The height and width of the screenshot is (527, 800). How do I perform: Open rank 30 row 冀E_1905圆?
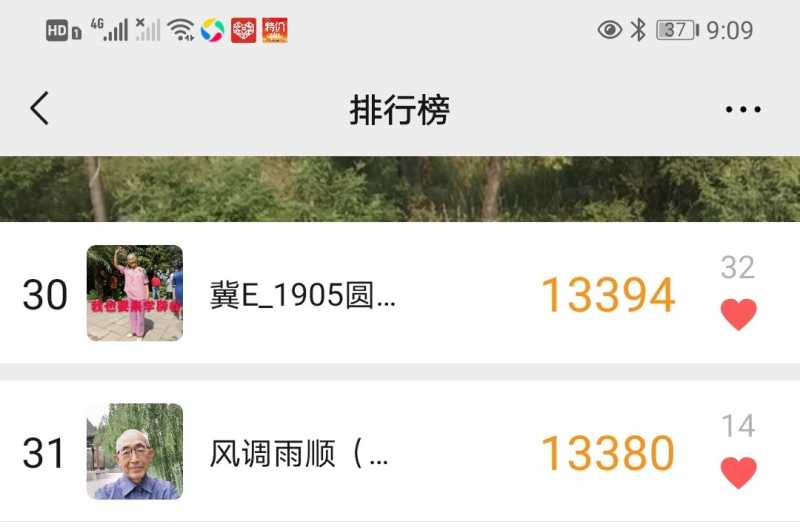[350, 294]
